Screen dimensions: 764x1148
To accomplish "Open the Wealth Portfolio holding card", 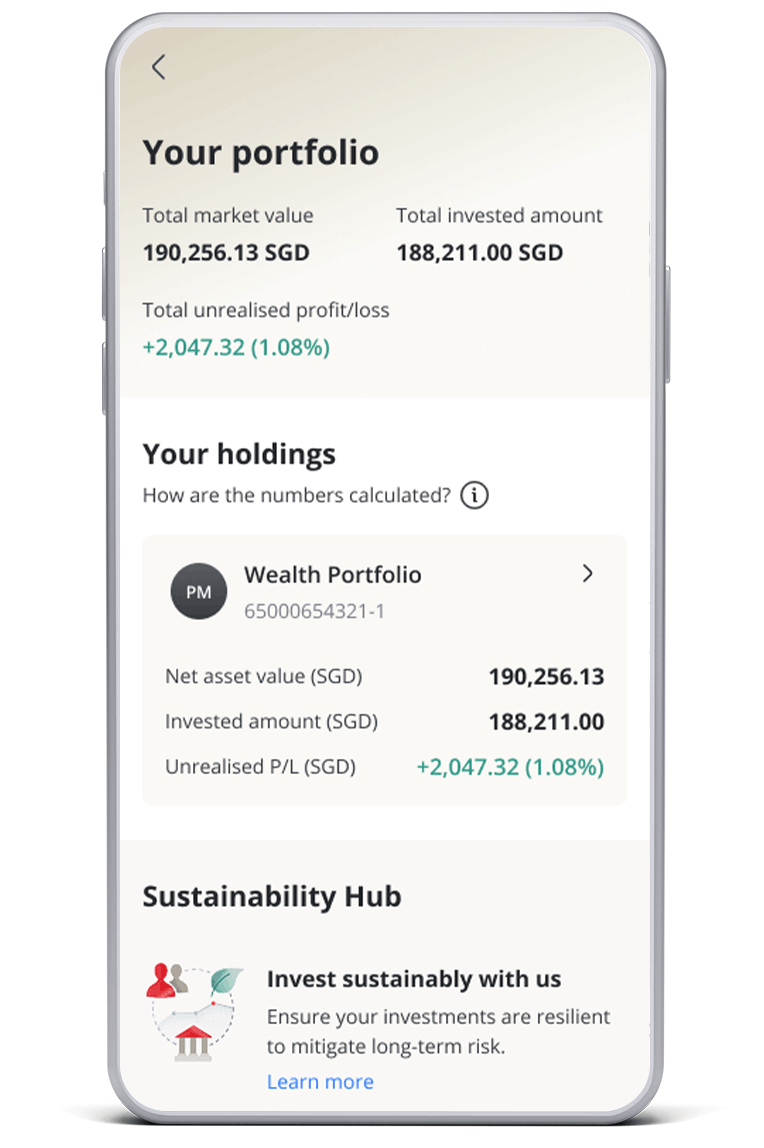I will pos(586,574).
